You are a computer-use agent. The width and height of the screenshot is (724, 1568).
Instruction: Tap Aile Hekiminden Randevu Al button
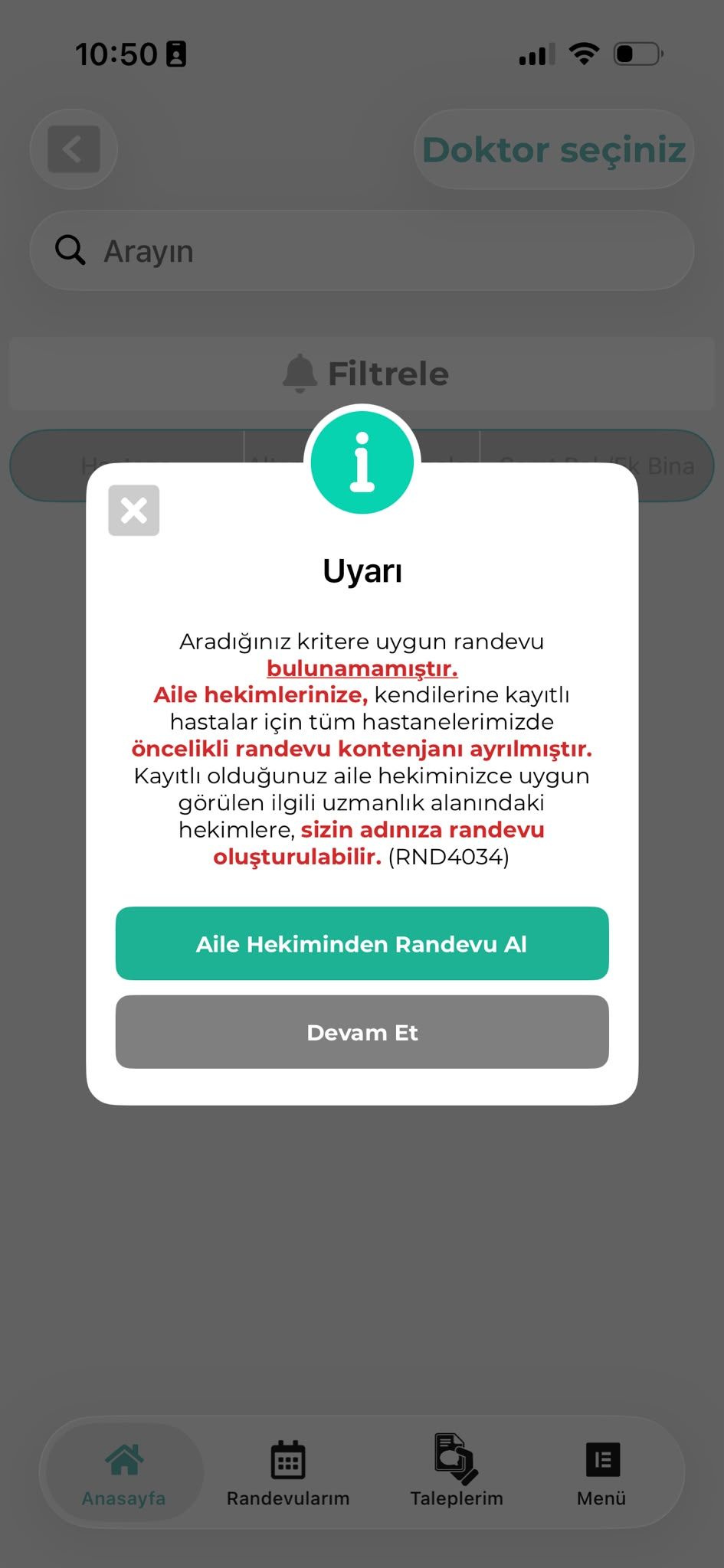pyautogui.click(x=362, y=943)
